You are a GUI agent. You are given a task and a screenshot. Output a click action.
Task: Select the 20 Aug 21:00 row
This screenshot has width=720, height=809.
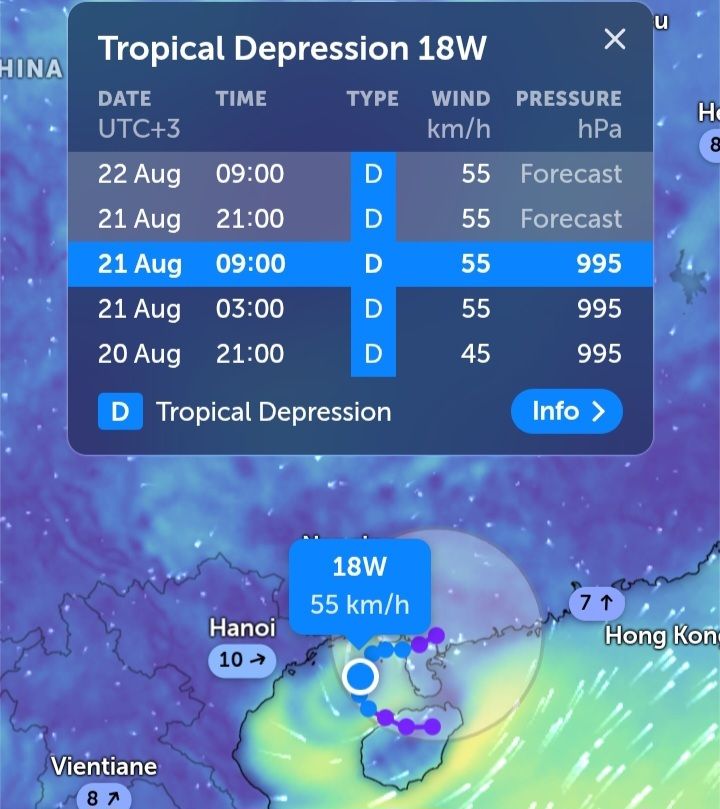click(361, 354)
